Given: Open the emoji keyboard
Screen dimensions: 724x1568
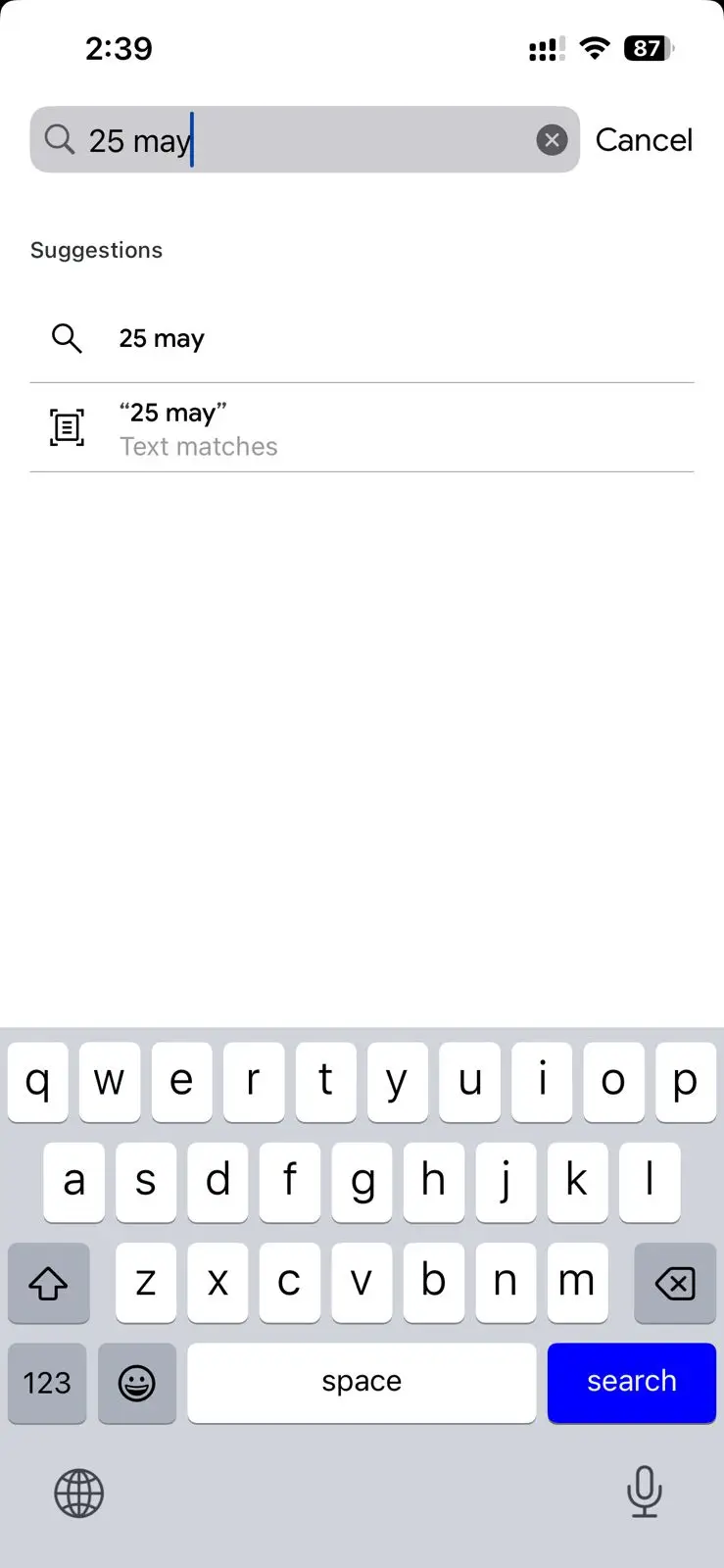Looking at the screenshot, I should click(137, 1383).
